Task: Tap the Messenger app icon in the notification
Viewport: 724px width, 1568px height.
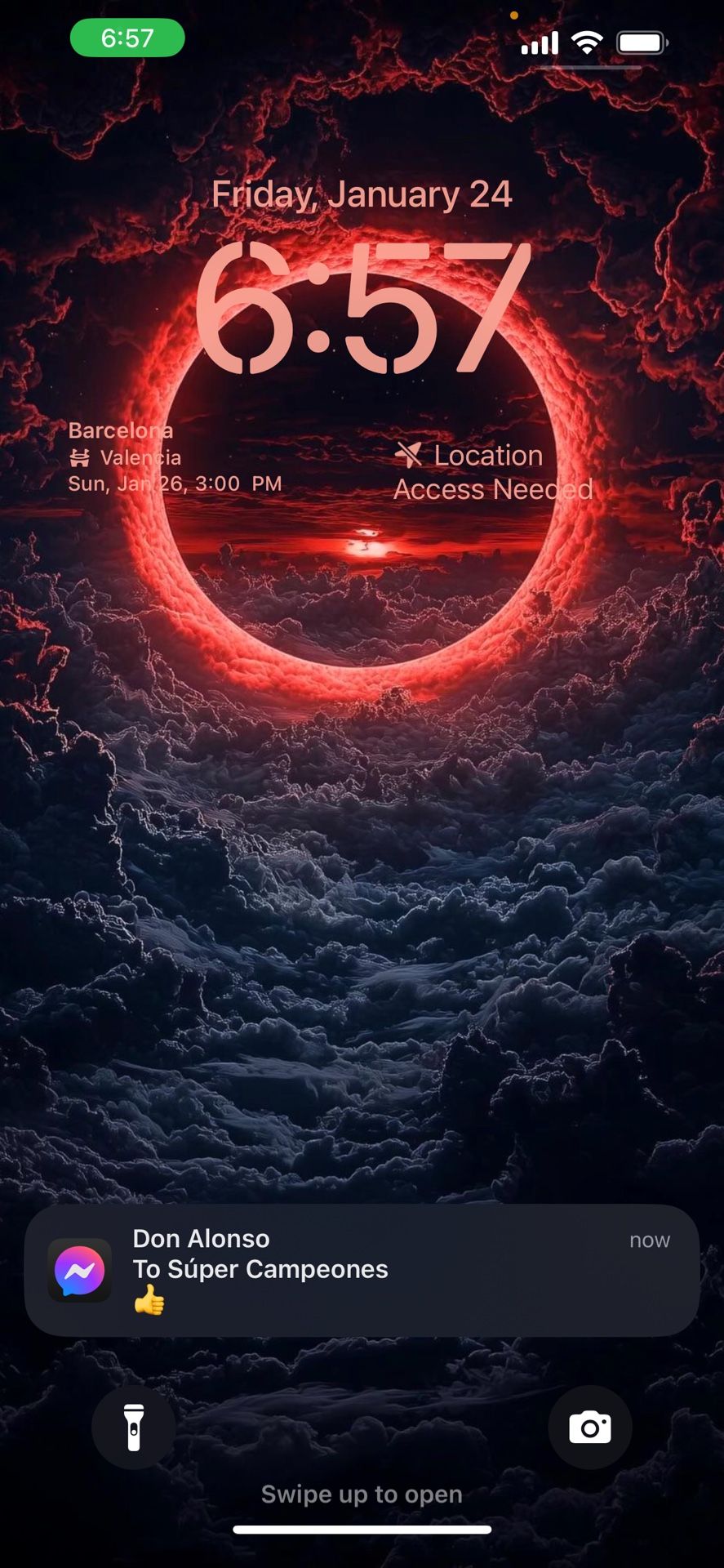Action: coord(79,1271)
